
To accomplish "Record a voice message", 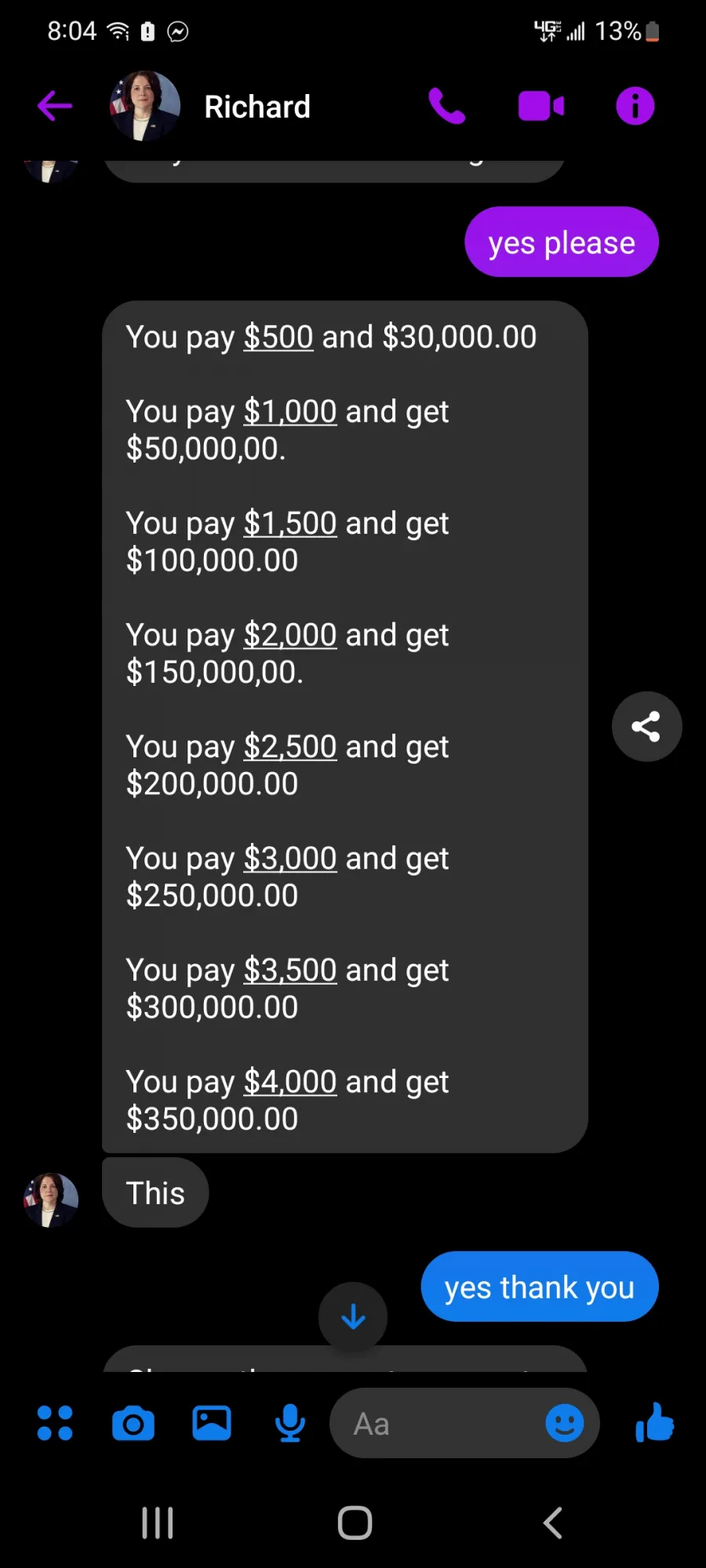I will point(290,1423).
